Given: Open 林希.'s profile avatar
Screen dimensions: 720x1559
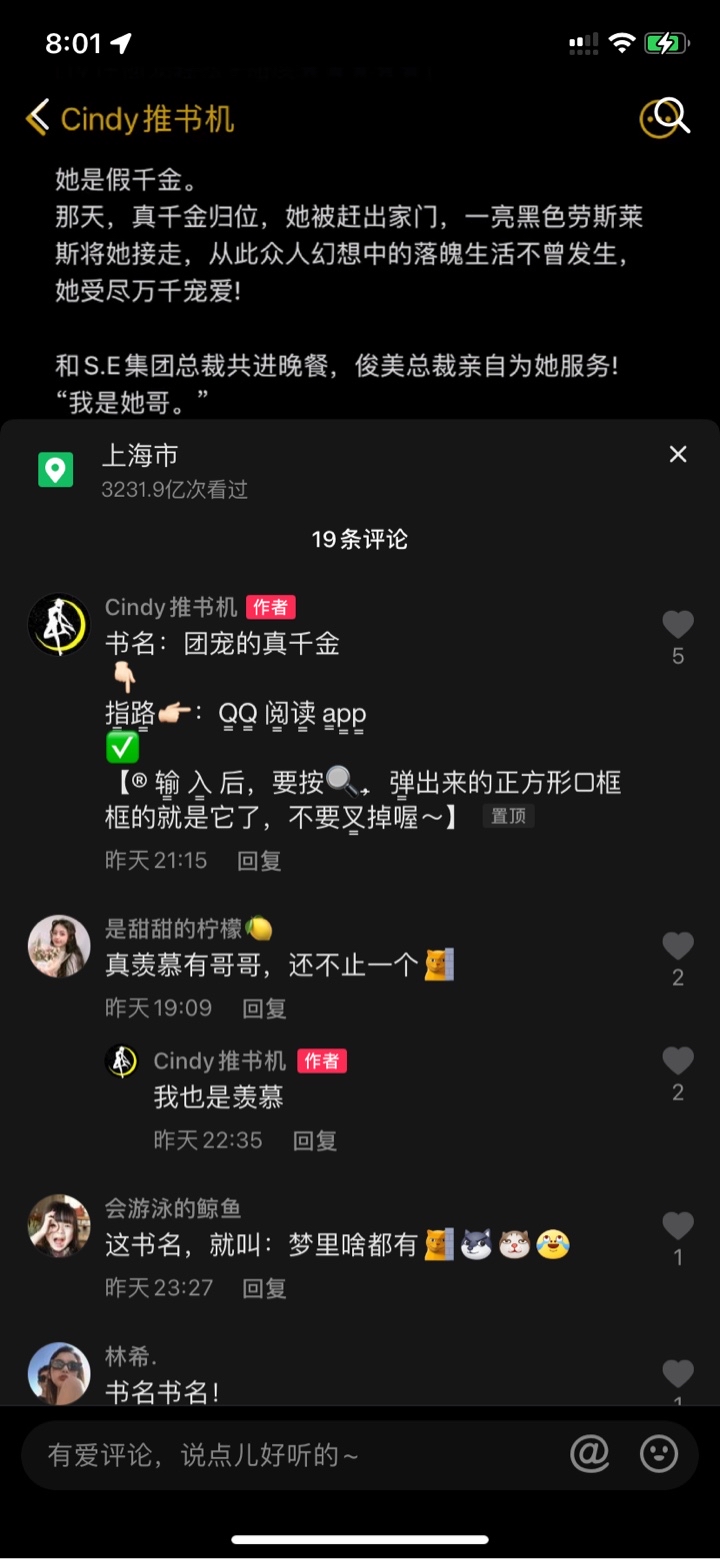Looking at the screenshot, I should pyautogui.click(x=59, y=1373).
